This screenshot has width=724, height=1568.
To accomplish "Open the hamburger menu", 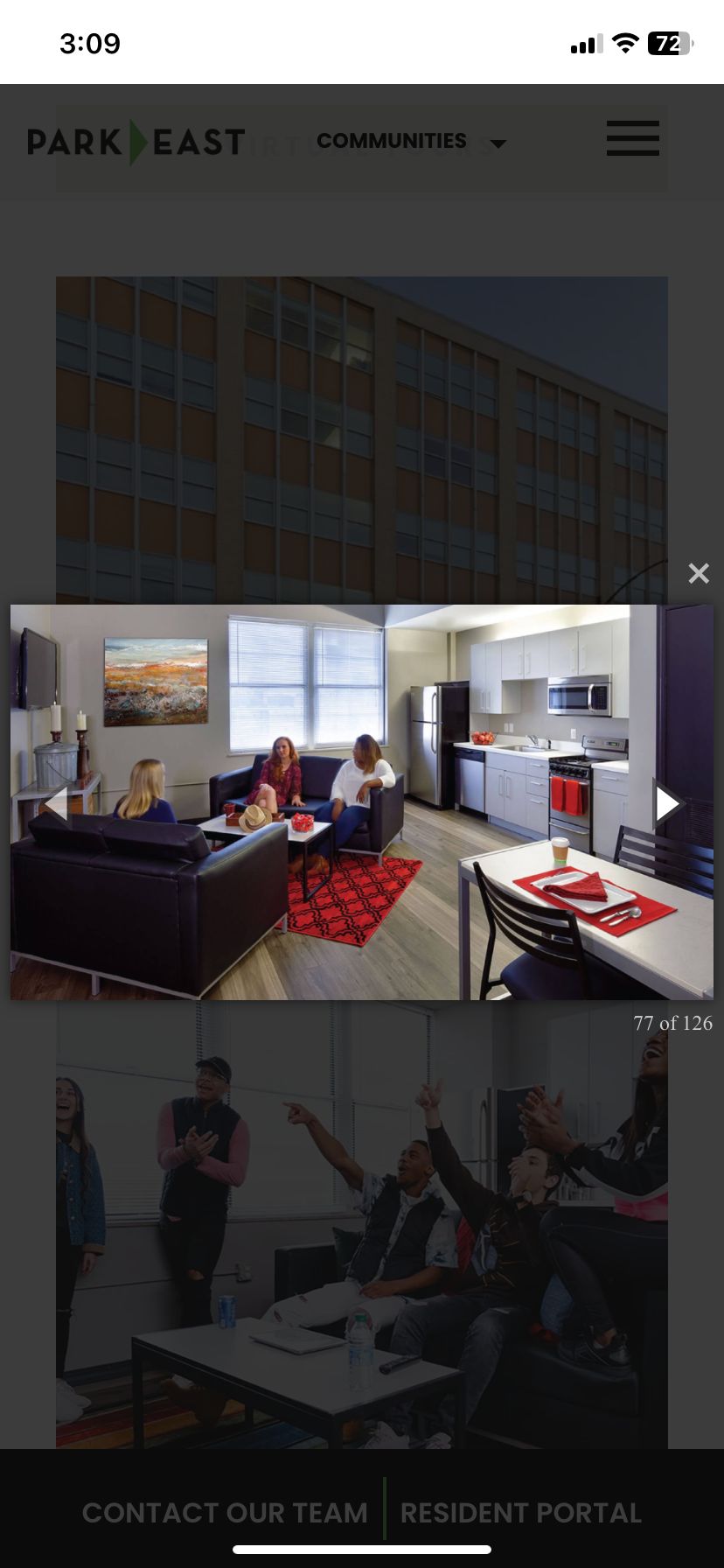I will pyautogui.click(x=632, y=139).
